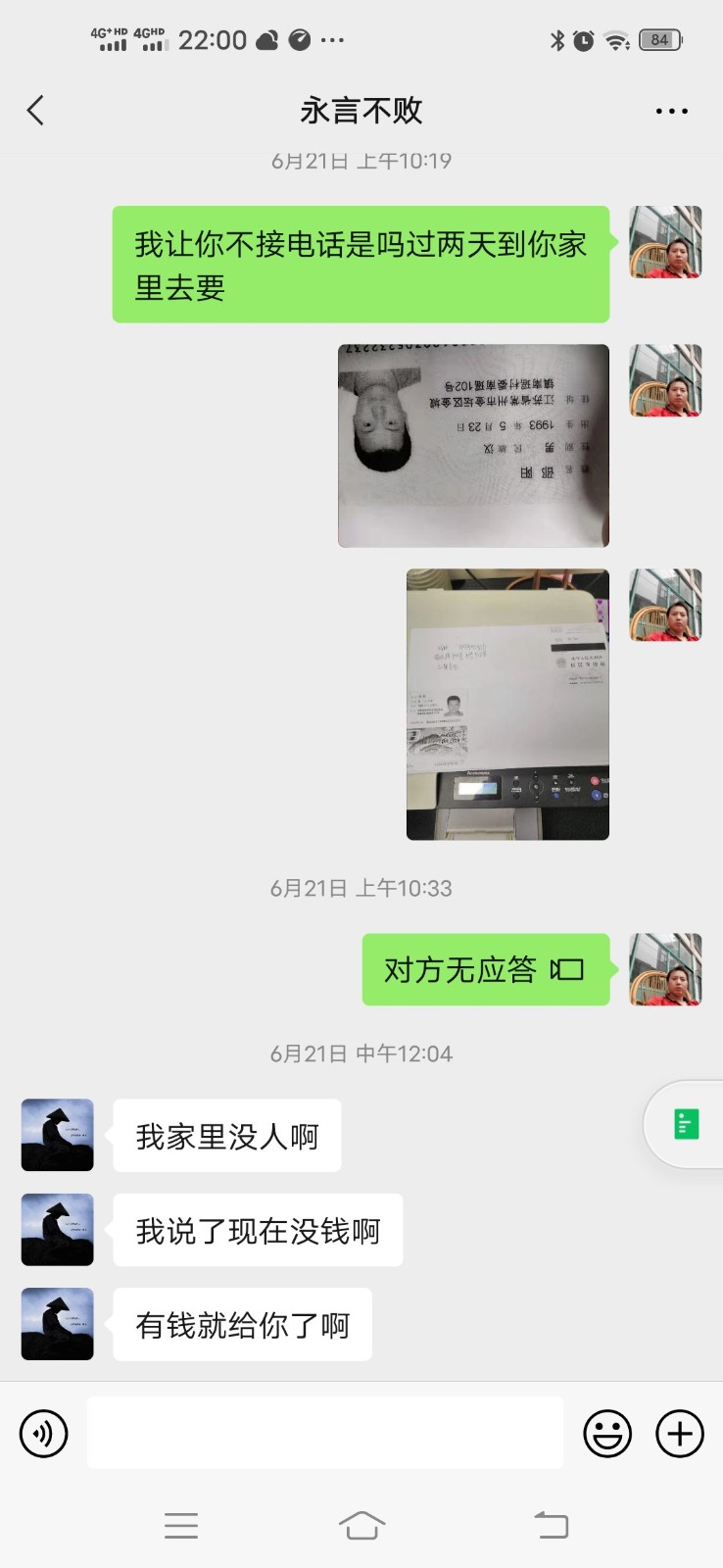Open the emoji picker

coord(607,1434)
